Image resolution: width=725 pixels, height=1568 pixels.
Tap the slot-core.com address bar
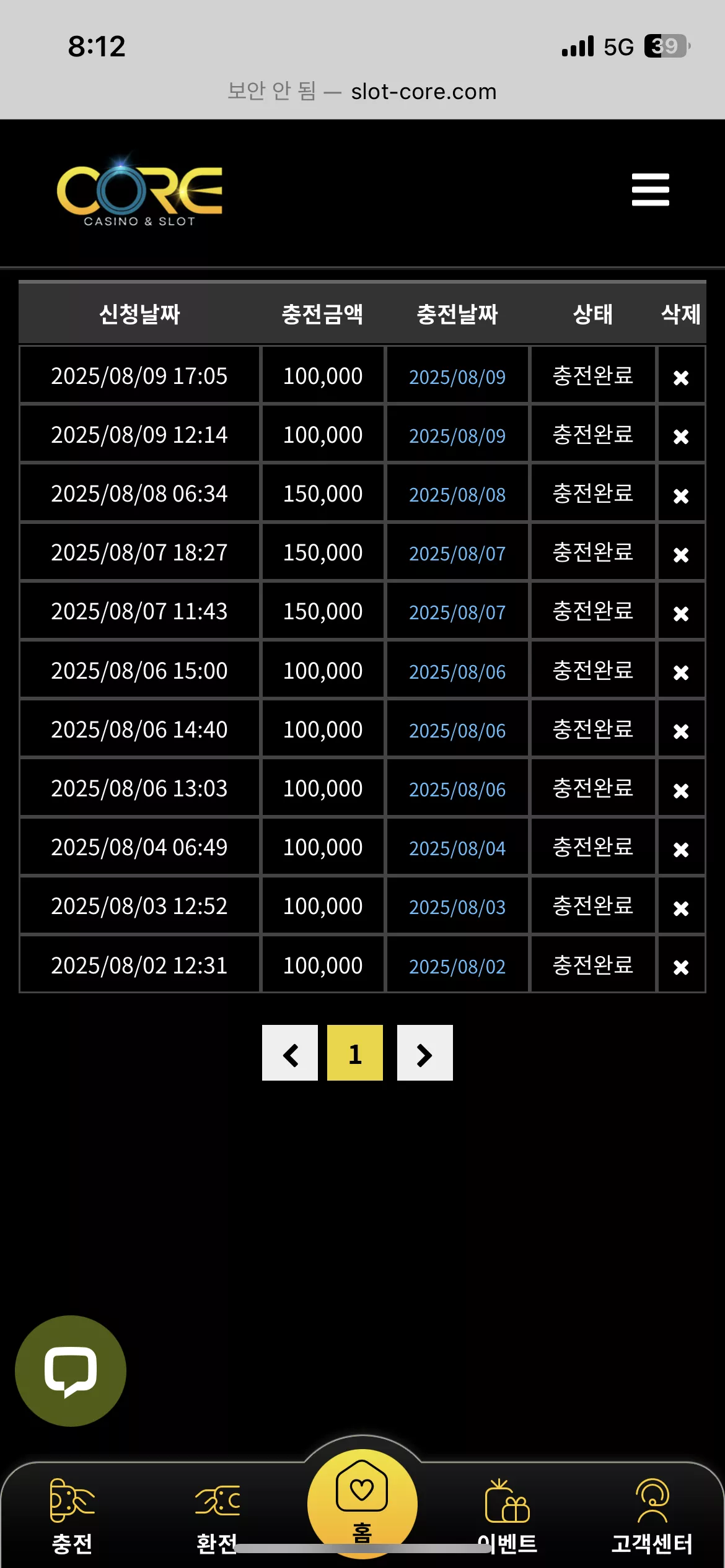(362, 92)
